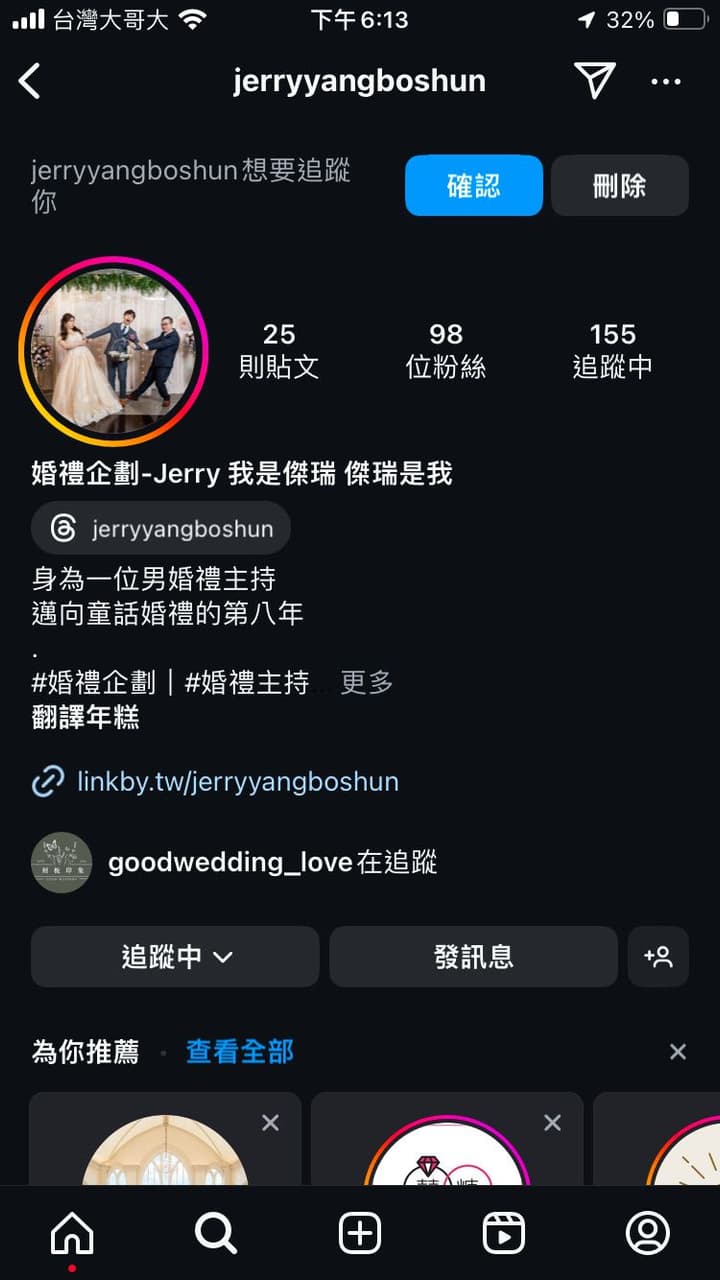The image size is (720, 1280).
Task: Delete the follow request with 刪除
Action: pos(619,185)
